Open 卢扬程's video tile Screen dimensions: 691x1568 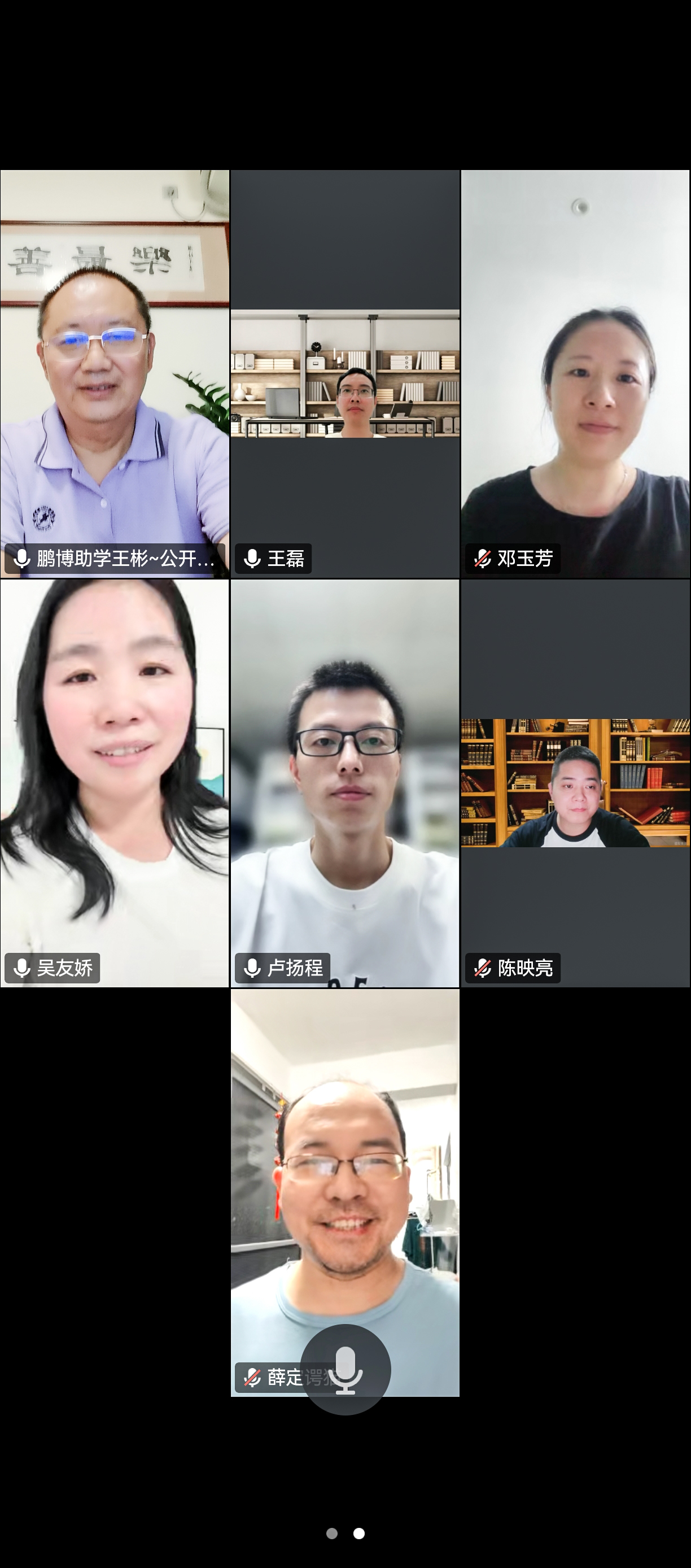click(345, 782)
